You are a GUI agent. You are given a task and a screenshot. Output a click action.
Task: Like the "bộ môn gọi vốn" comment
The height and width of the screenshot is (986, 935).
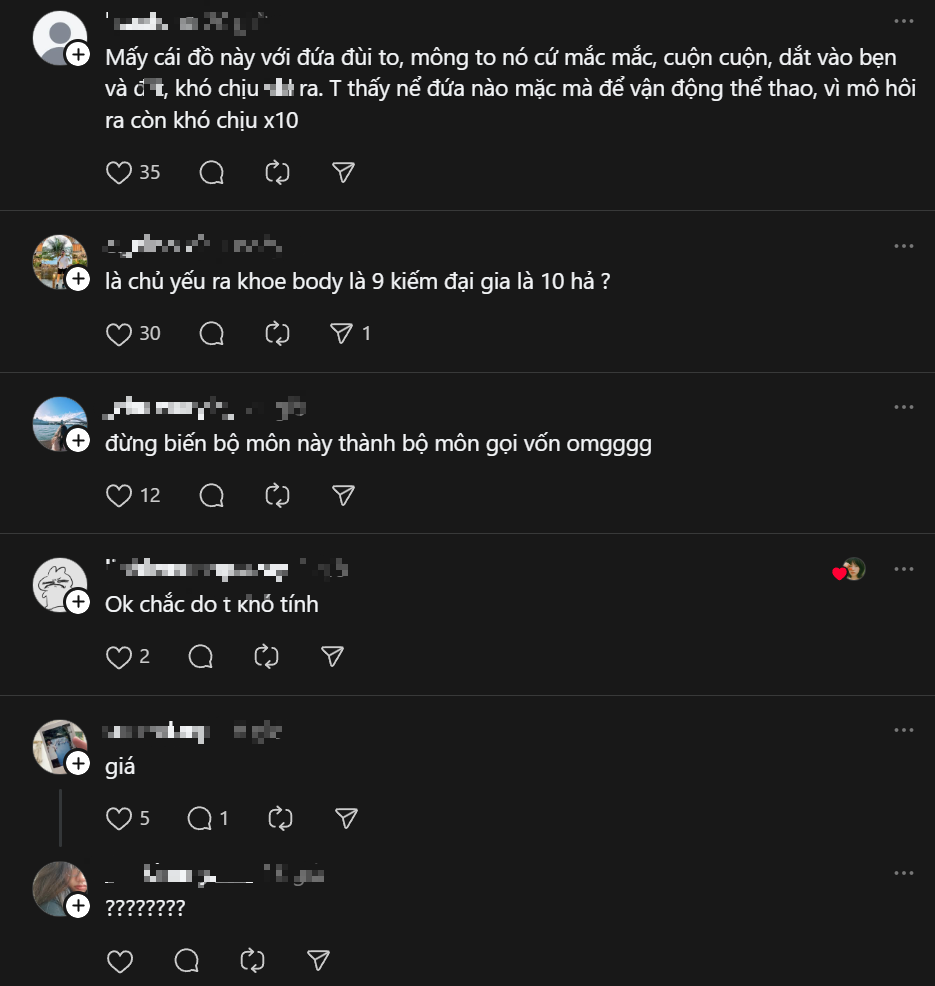point(119,495)
